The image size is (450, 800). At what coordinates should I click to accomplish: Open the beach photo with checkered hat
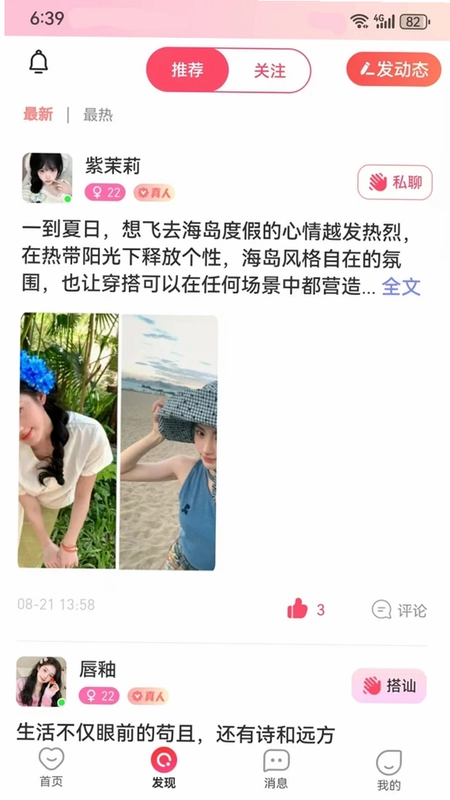point(168,442)
